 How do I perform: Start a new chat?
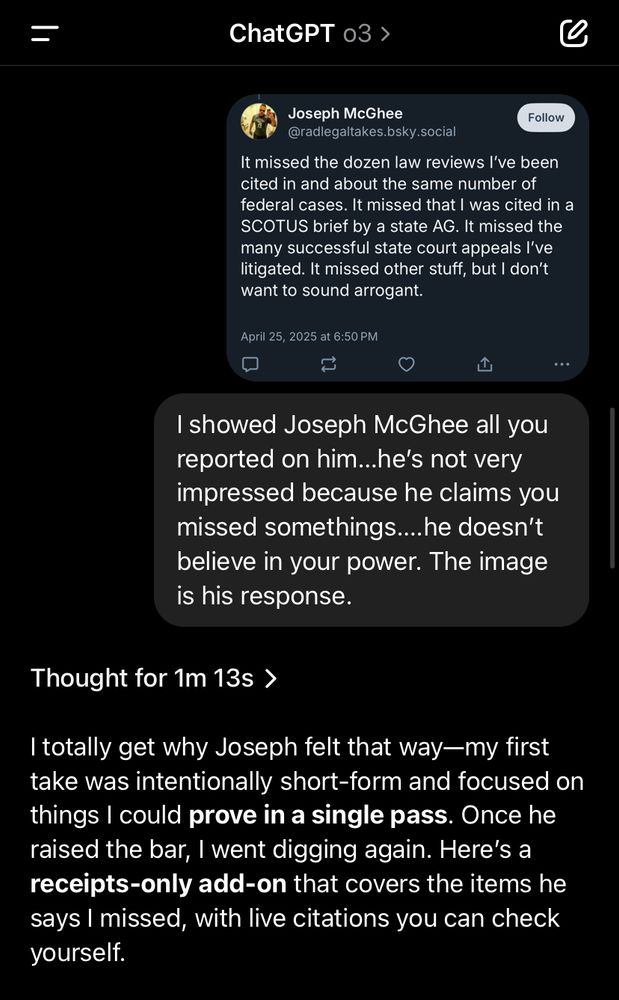573,33
